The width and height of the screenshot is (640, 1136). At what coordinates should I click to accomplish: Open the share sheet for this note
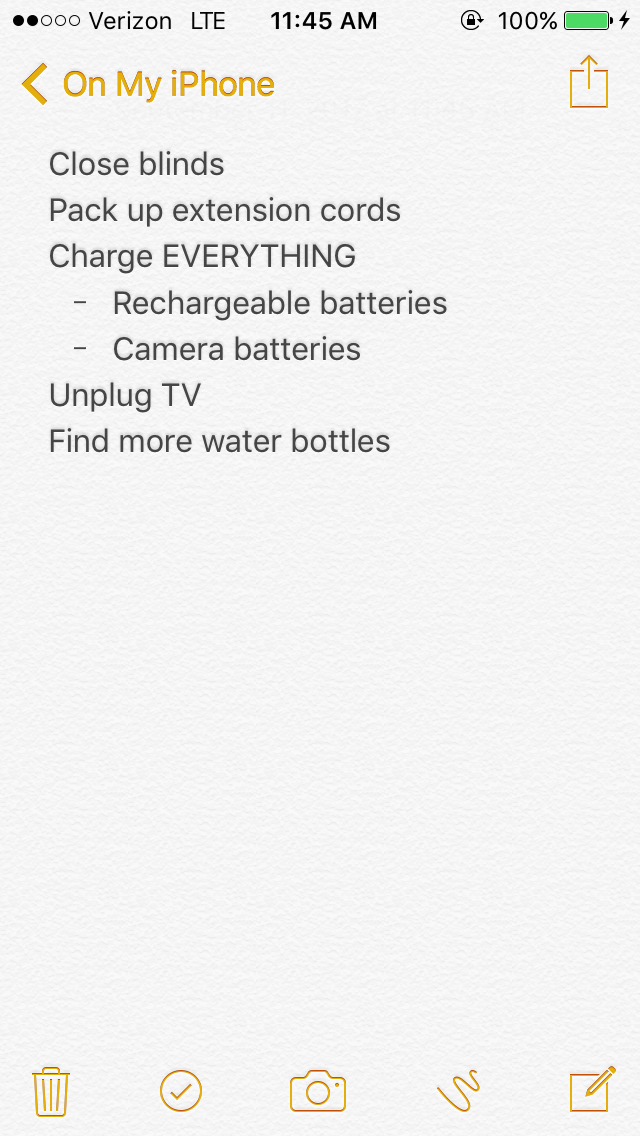589,82
